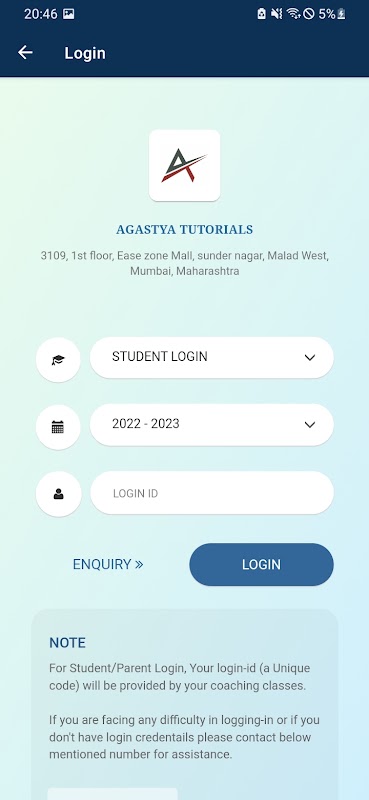Screen dimensions: 369x800
Task: Open the STUDENT LOGIN type dropdown
Action: 212,357
